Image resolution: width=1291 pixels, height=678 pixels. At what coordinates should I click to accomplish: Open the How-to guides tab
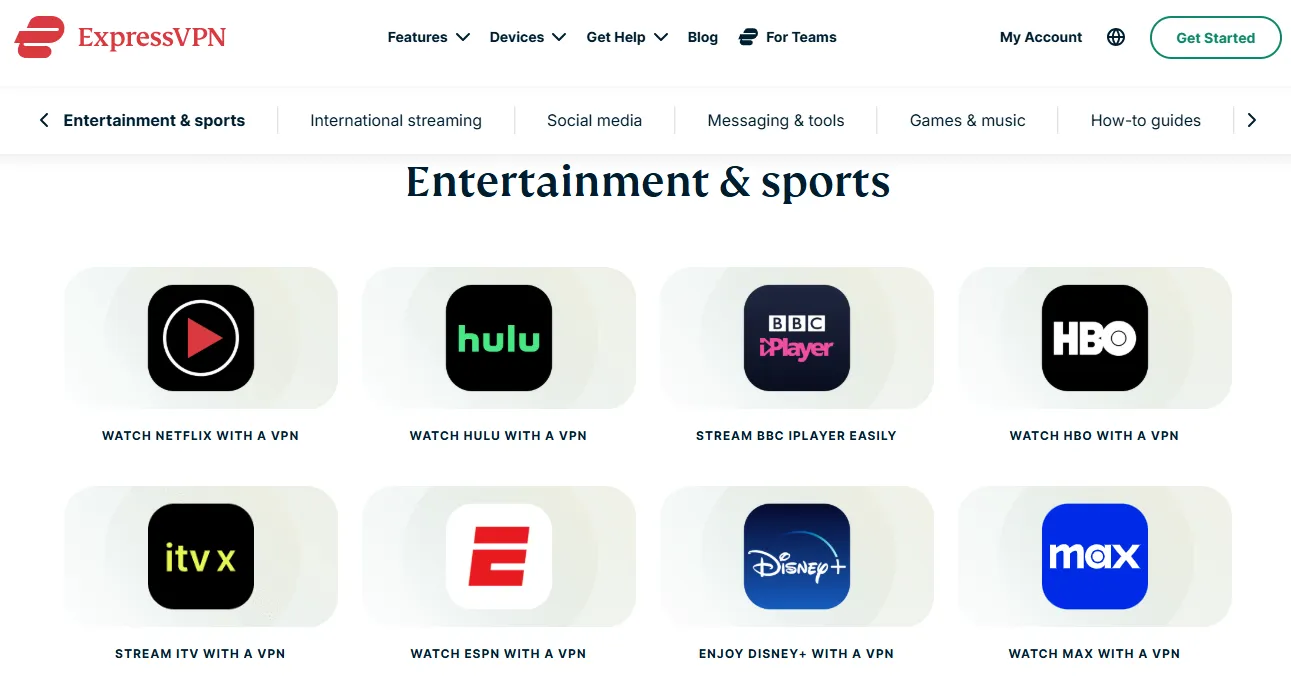[x=1145, y=120]
